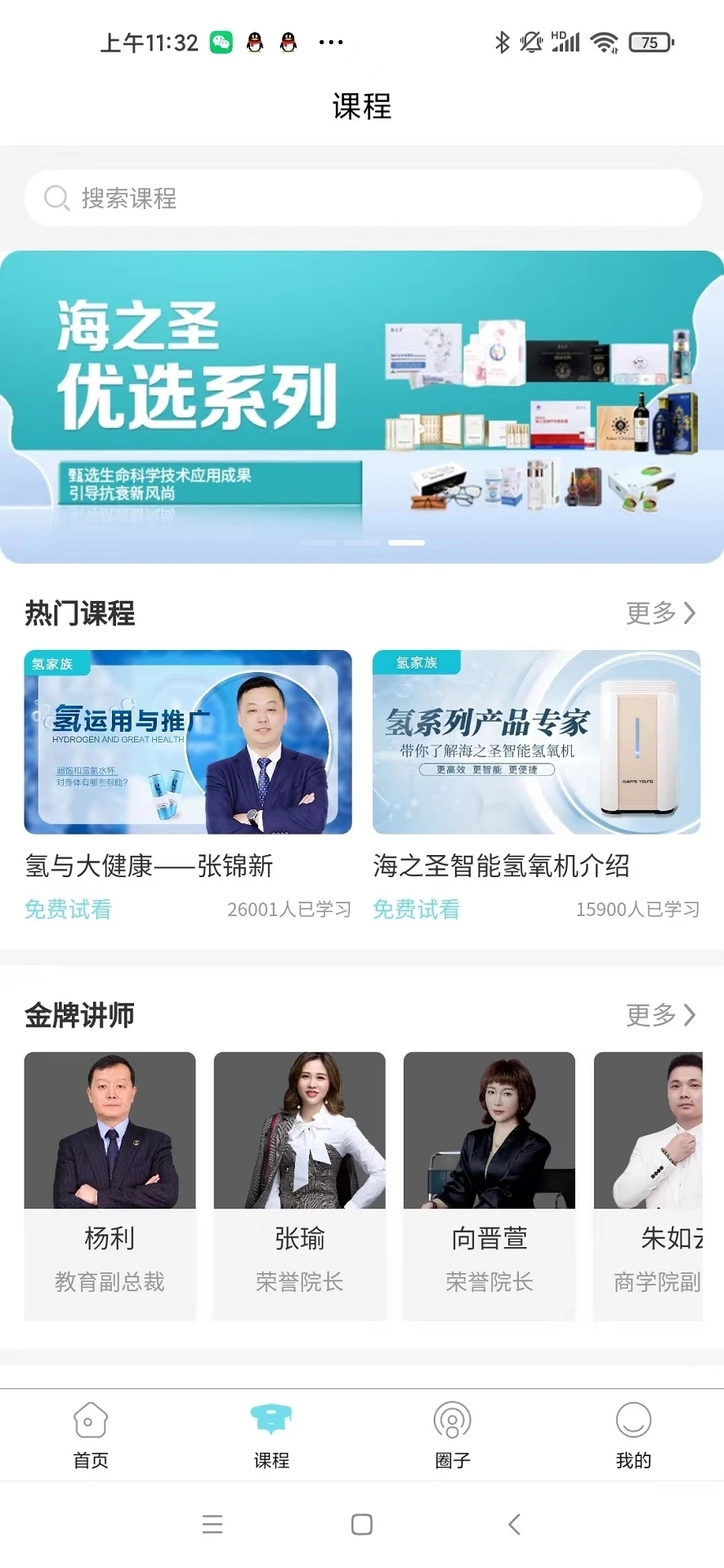Tap the Android recents square navigation icon
724x1568 pixels.
[x=361, y=1523]
